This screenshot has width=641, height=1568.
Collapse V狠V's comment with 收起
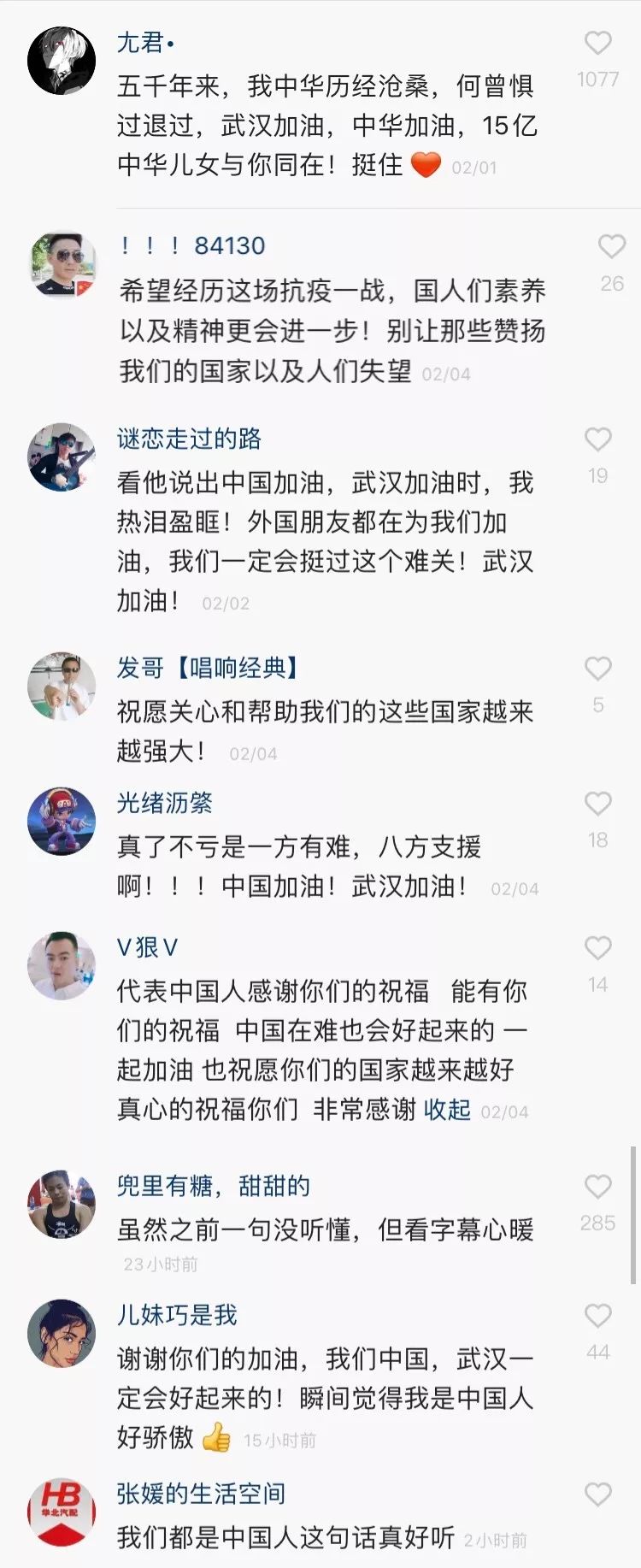447,1110
